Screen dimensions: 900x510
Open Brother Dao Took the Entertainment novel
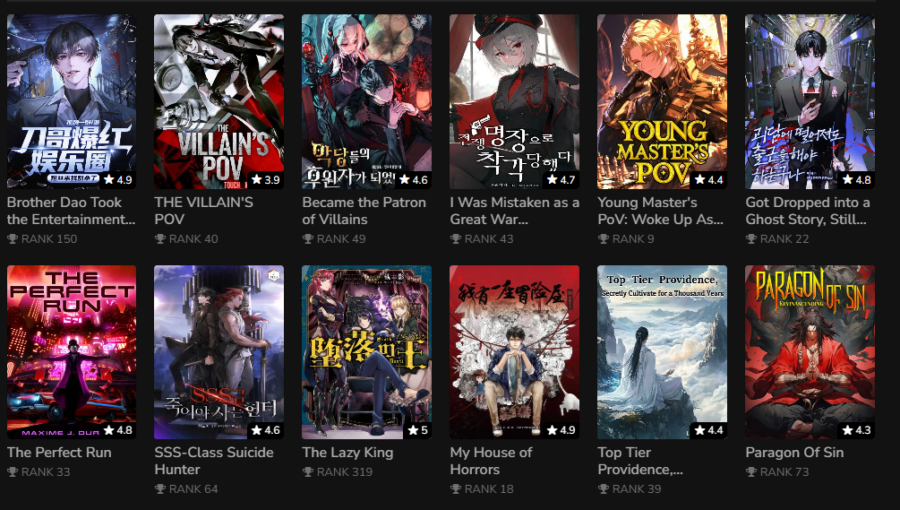[72, 102]
